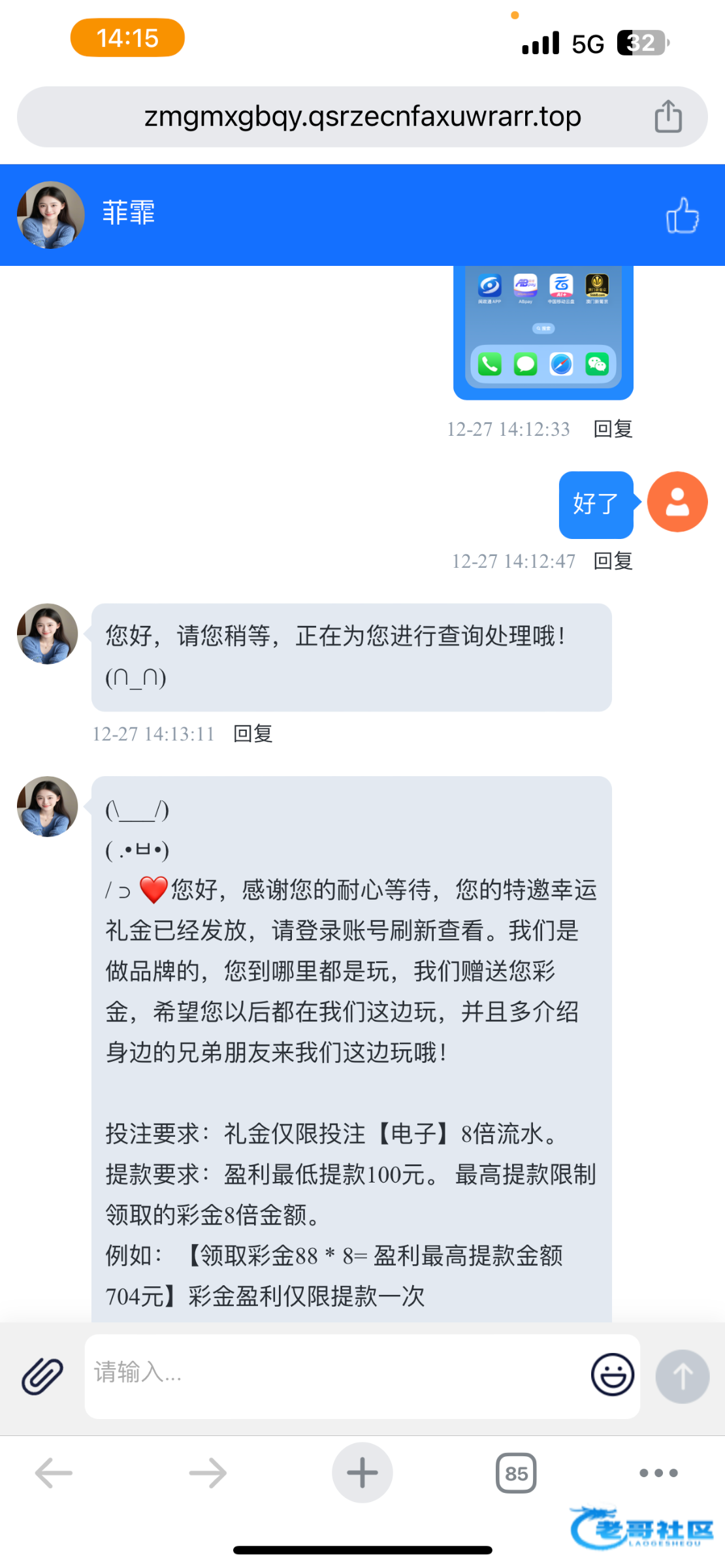Attach a file with the paperclip icon

[42, 1376]
